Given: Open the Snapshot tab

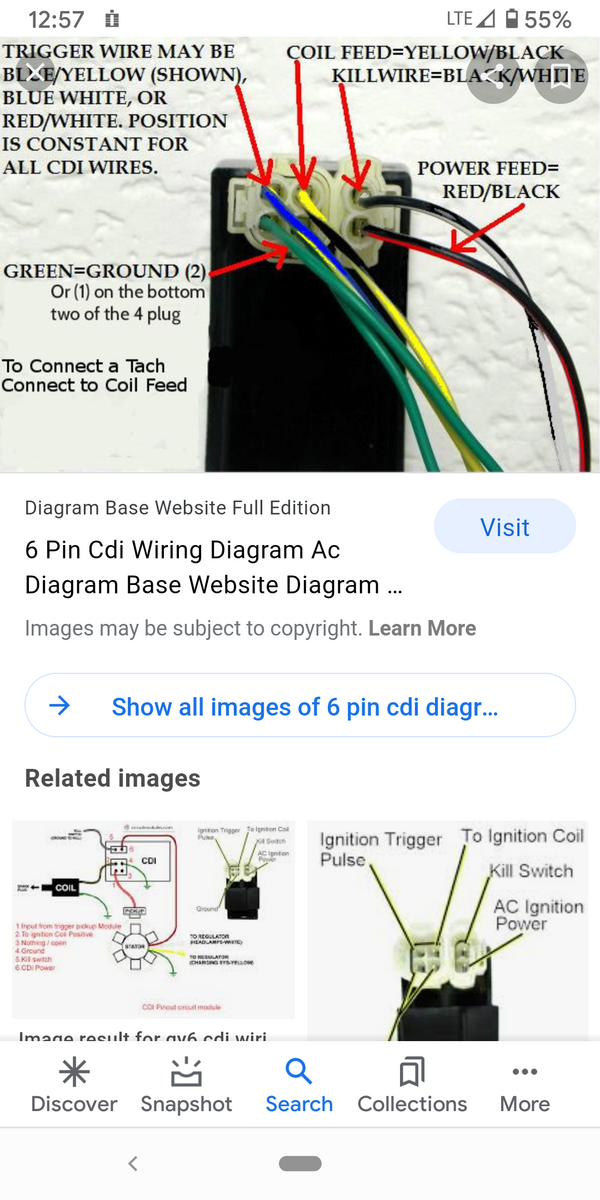Looking at the screenshot, I should [x=186, y=1085].
